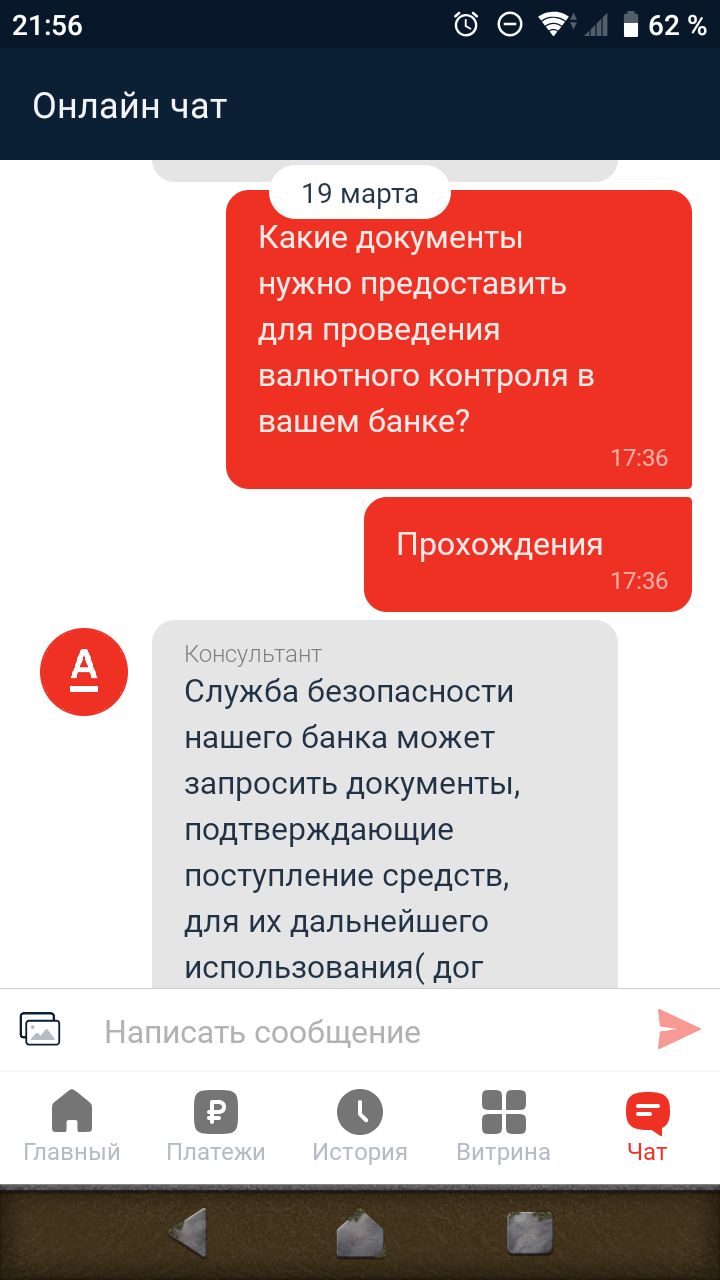Switch to the Витрина tab
This screenshot has width=720, height=1280.
pyautogui.click(x=503, y=1126)
